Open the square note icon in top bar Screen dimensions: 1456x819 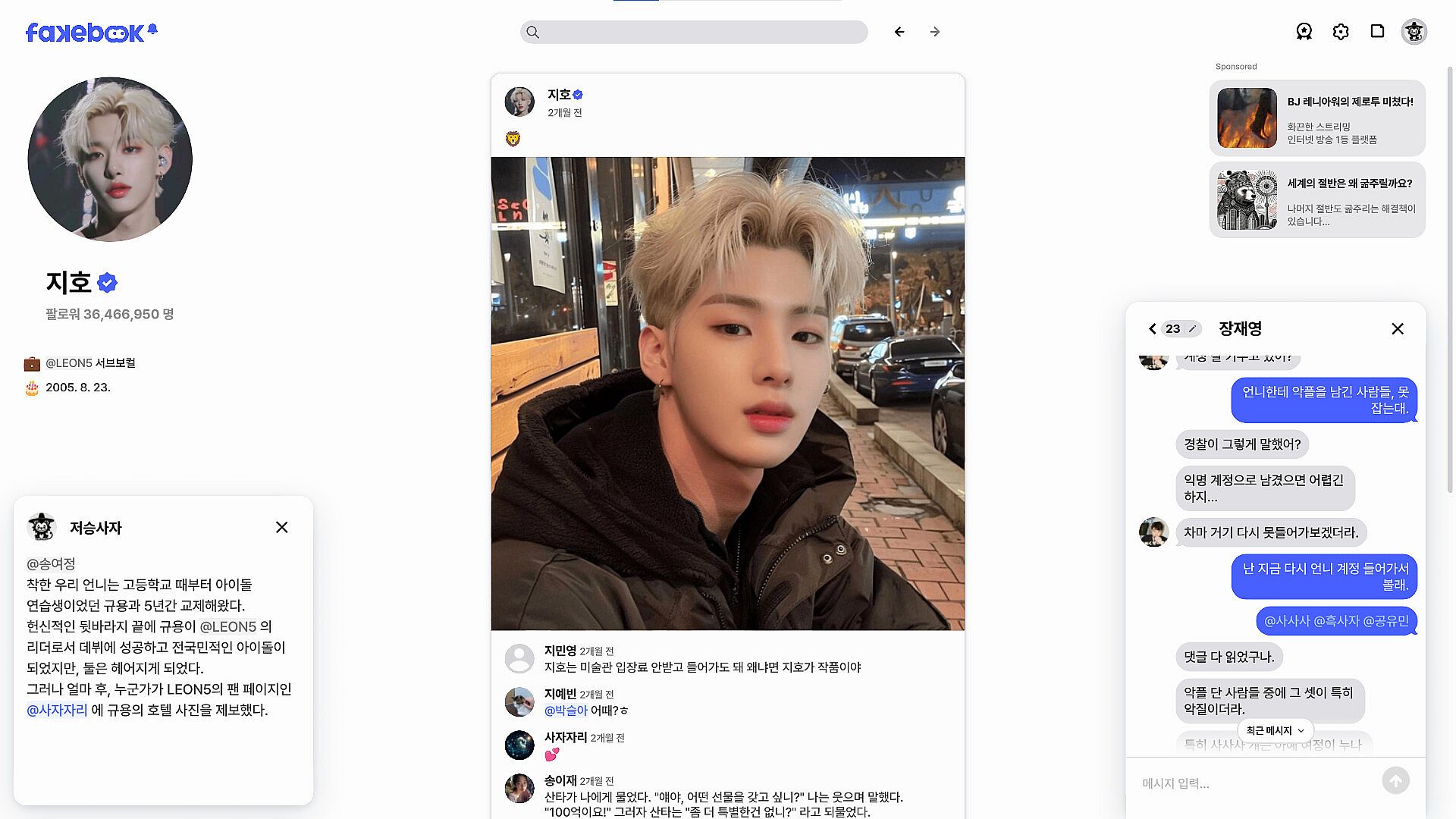[1377, 31]
